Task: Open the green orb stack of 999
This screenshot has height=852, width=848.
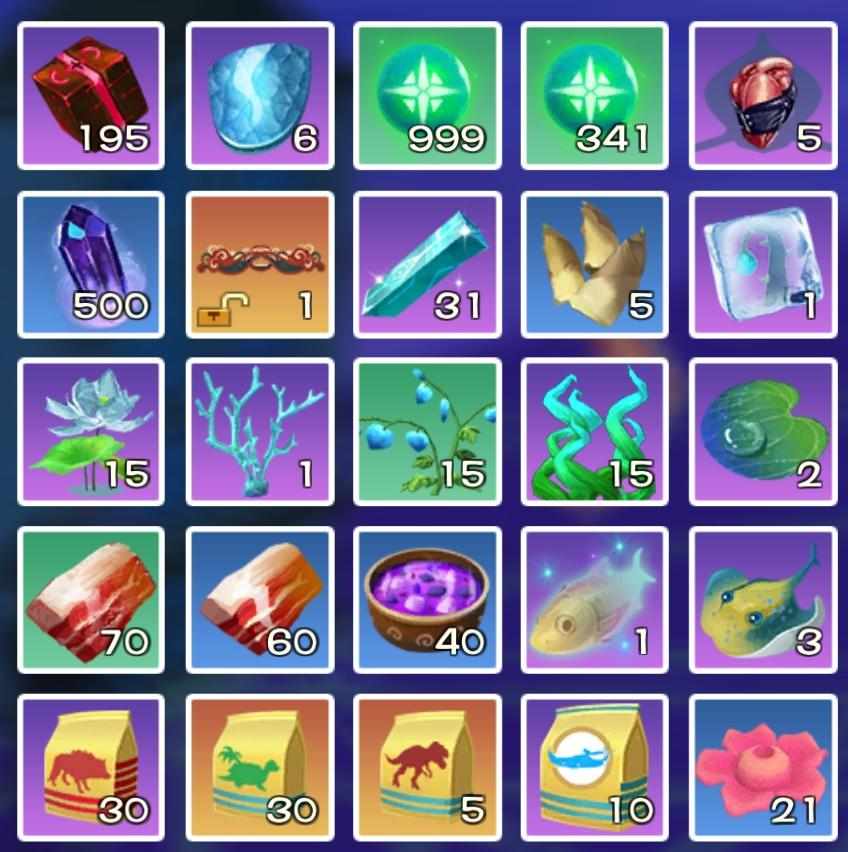Action: point(427,95)
